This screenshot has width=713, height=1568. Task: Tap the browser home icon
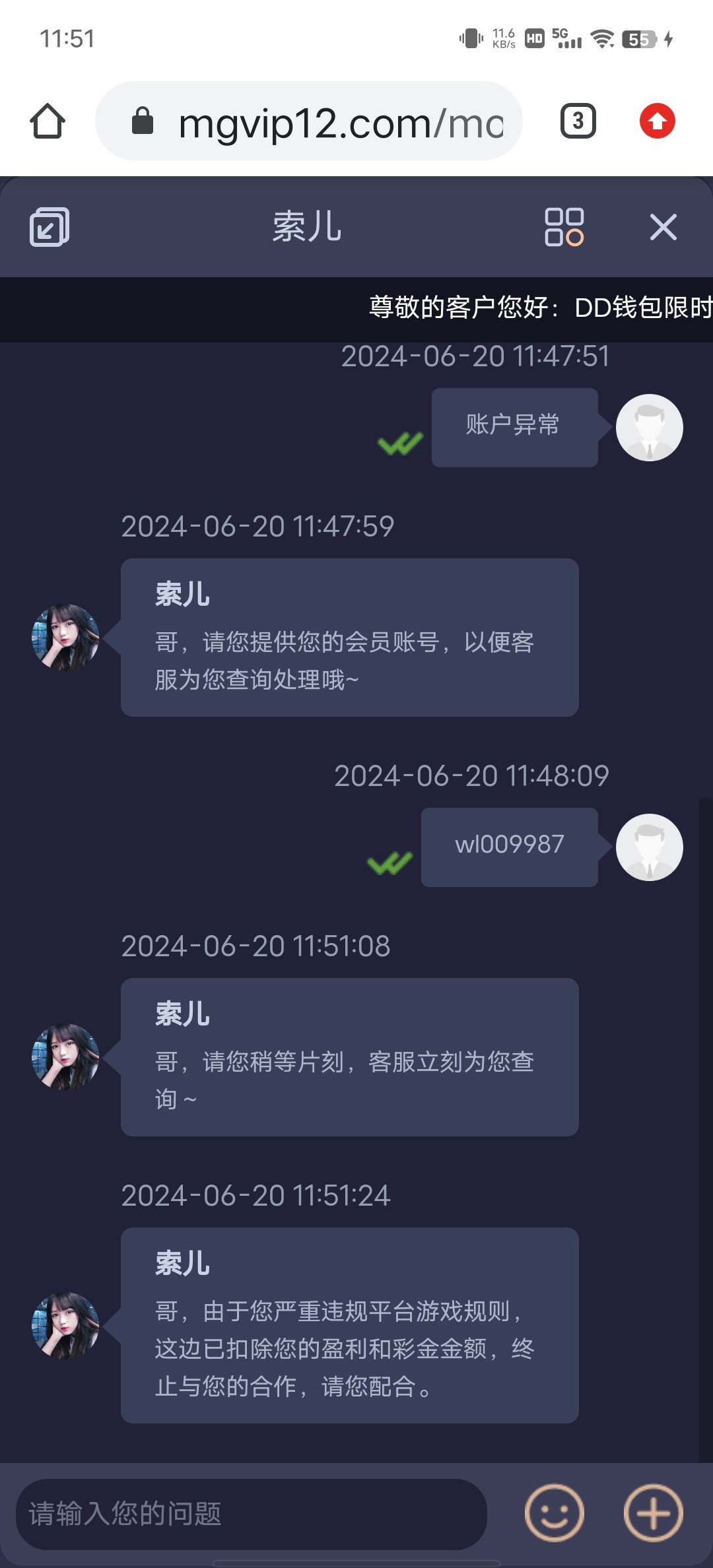coord(50,121)
